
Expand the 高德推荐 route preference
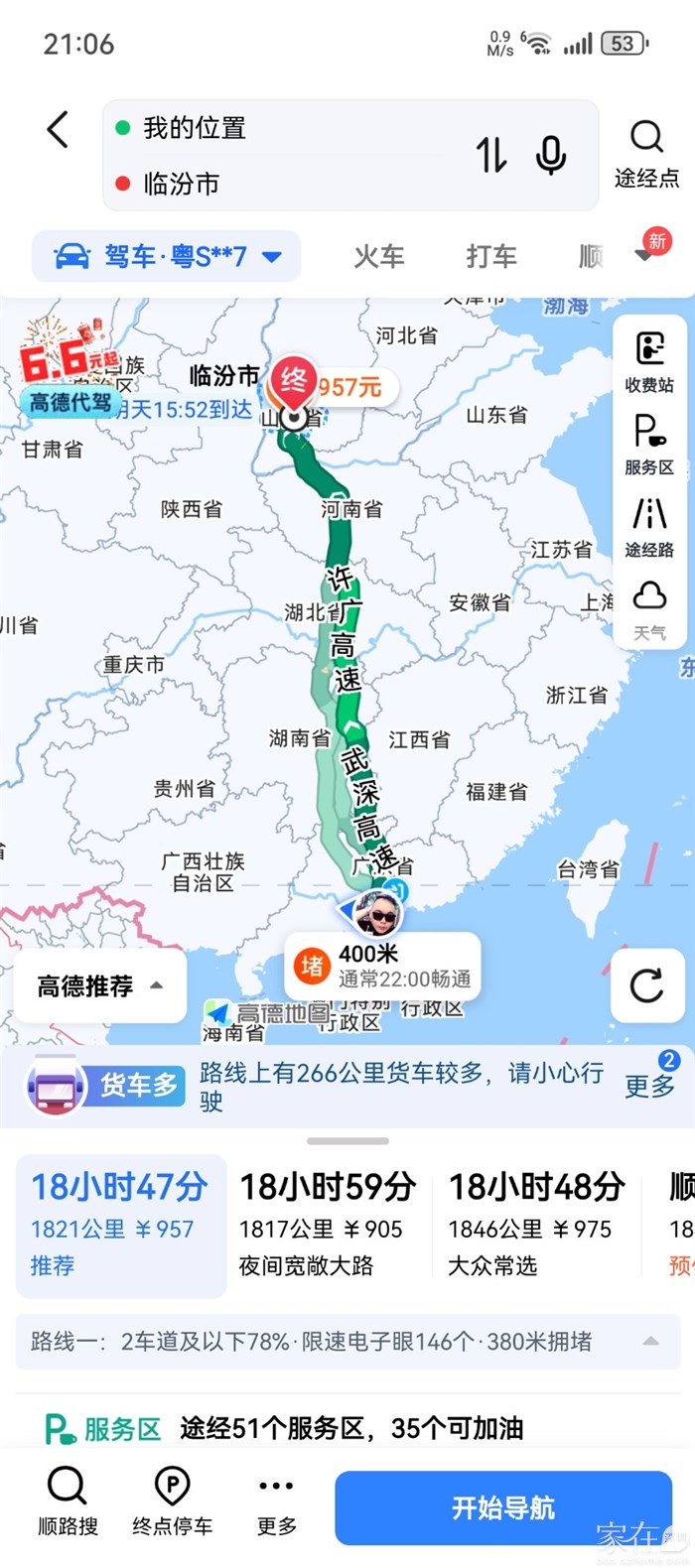click(99, 985)
